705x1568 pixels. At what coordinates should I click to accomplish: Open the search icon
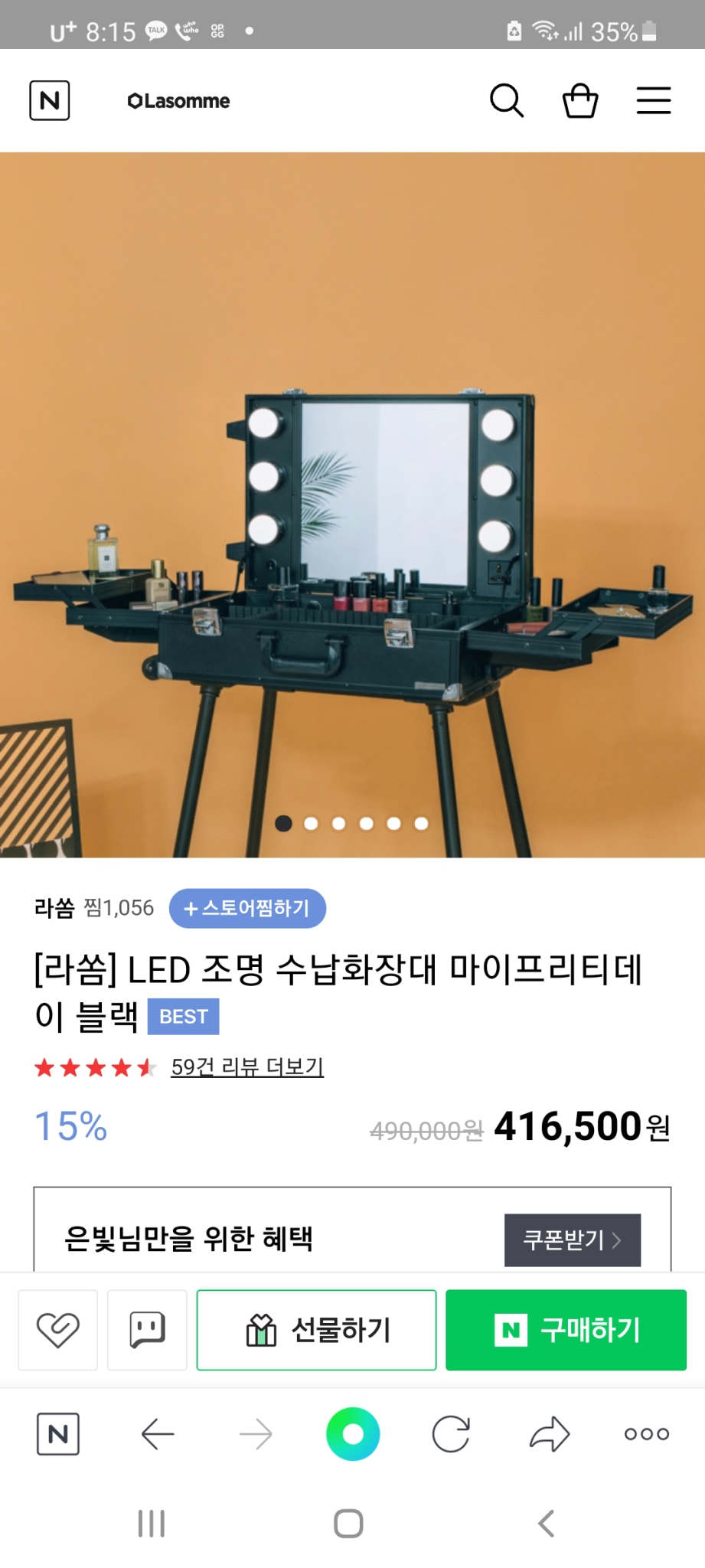[x=506, y=100]
